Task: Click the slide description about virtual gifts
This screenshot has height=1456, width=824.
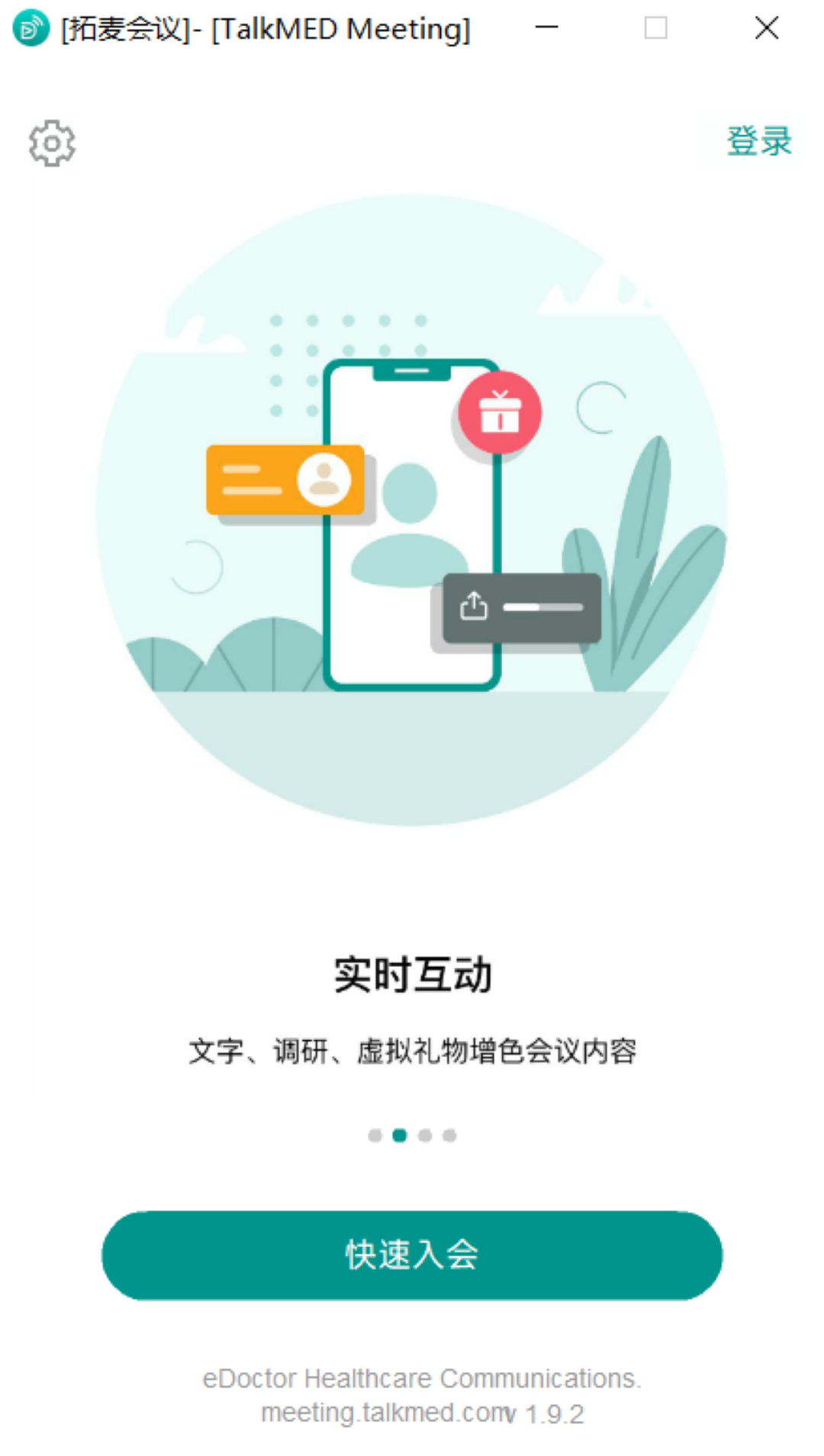Action: point(412,1050)
